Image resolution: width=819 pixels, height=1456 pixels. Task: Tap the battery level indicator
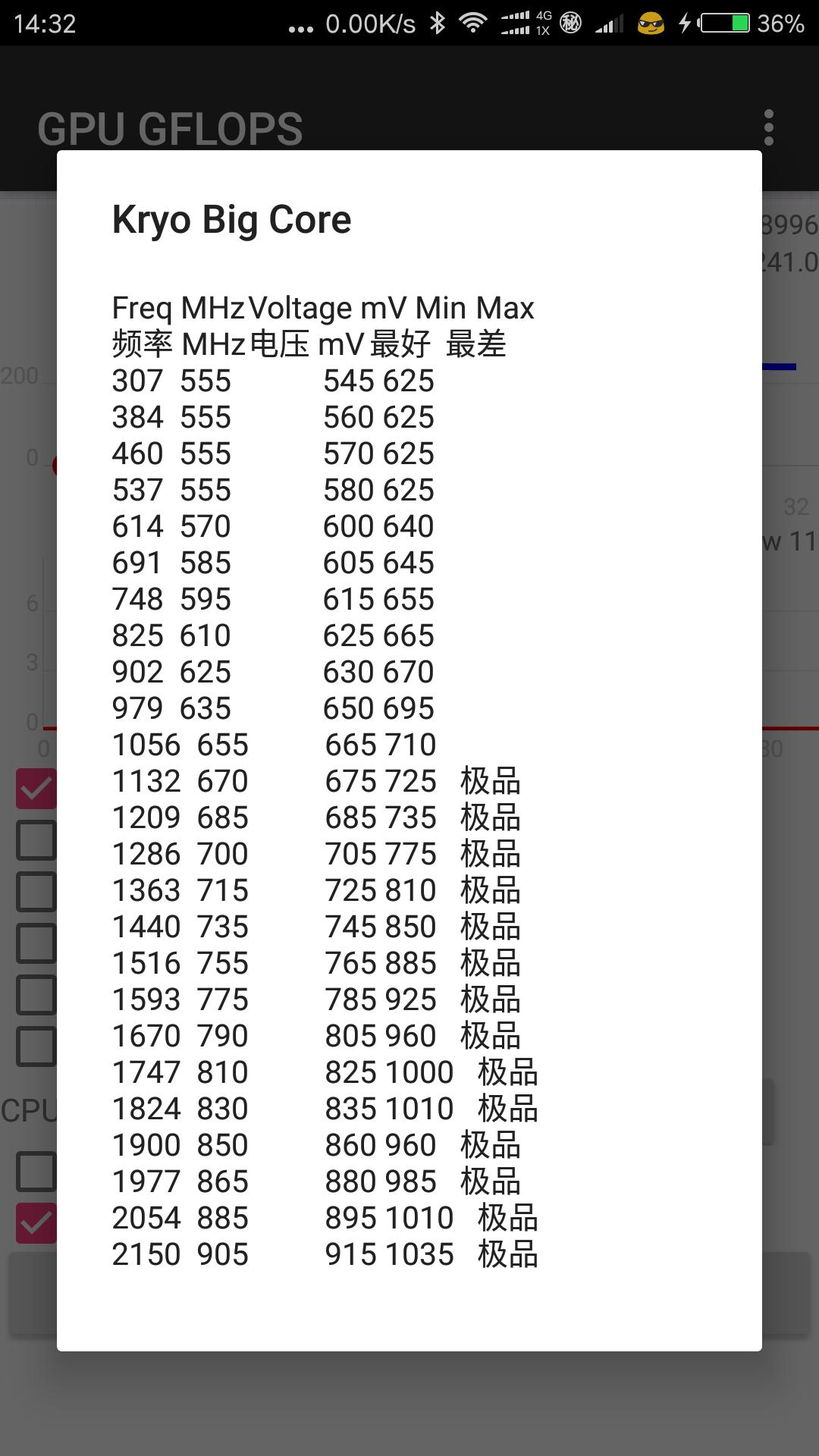point(726,23)
